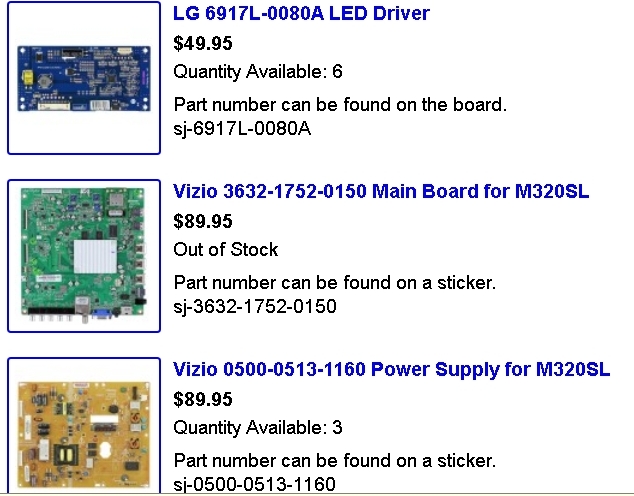Screen dimensions: 634x496
Task: Open LG 6917L-0080A LED Driver link
Action: pos(301,14)
